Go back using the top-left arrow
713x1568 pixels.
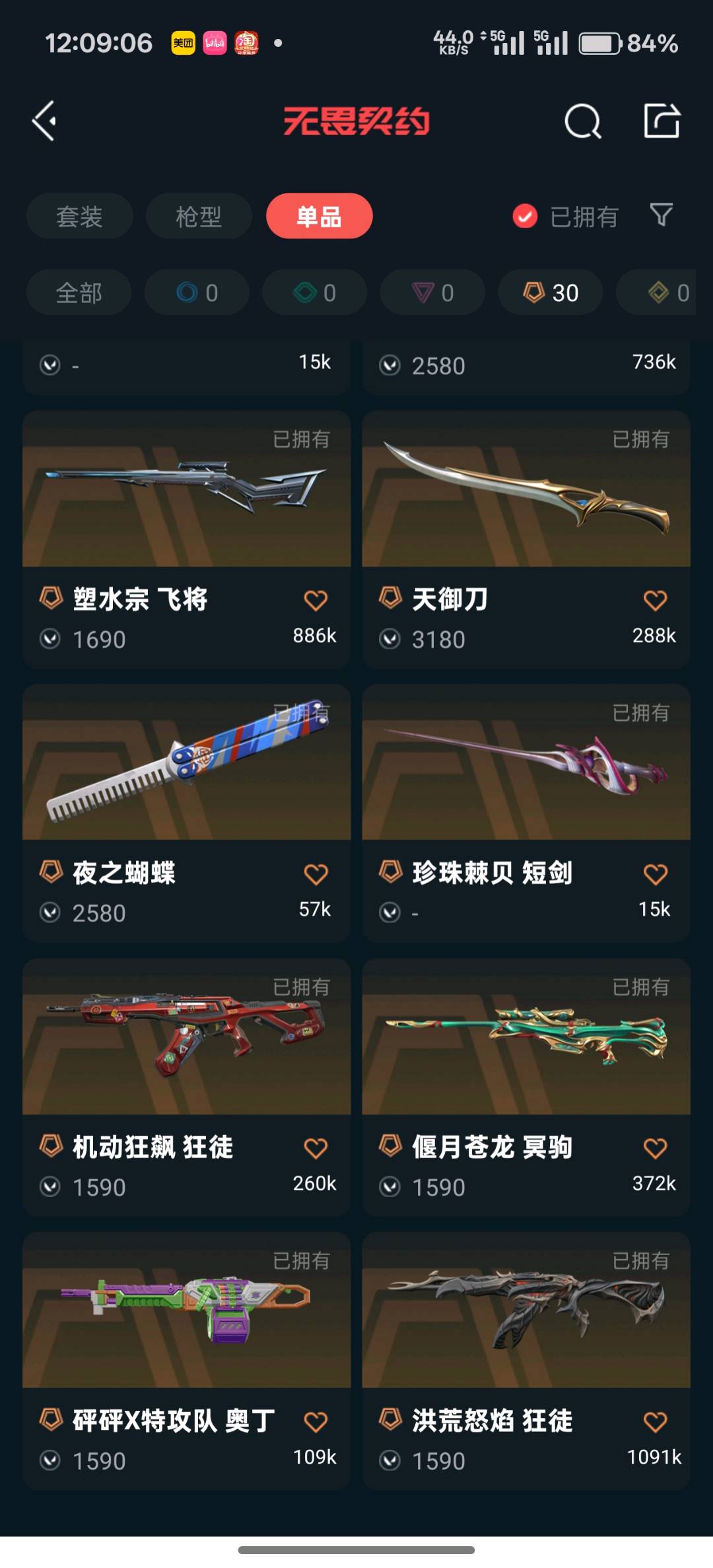point(44,121)
